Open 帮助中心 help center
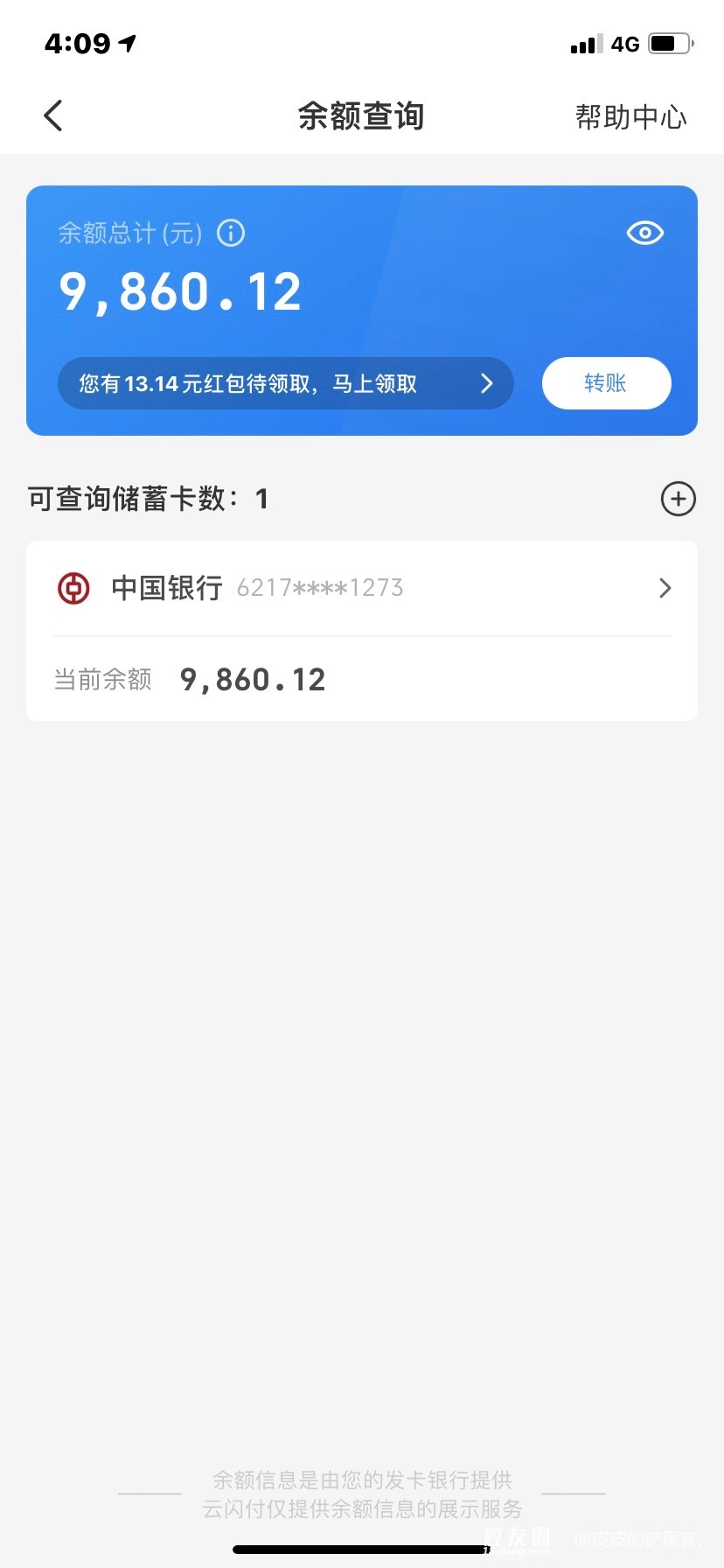The height and width of the screenshot is (1568, 724). (x=630, y=116)
